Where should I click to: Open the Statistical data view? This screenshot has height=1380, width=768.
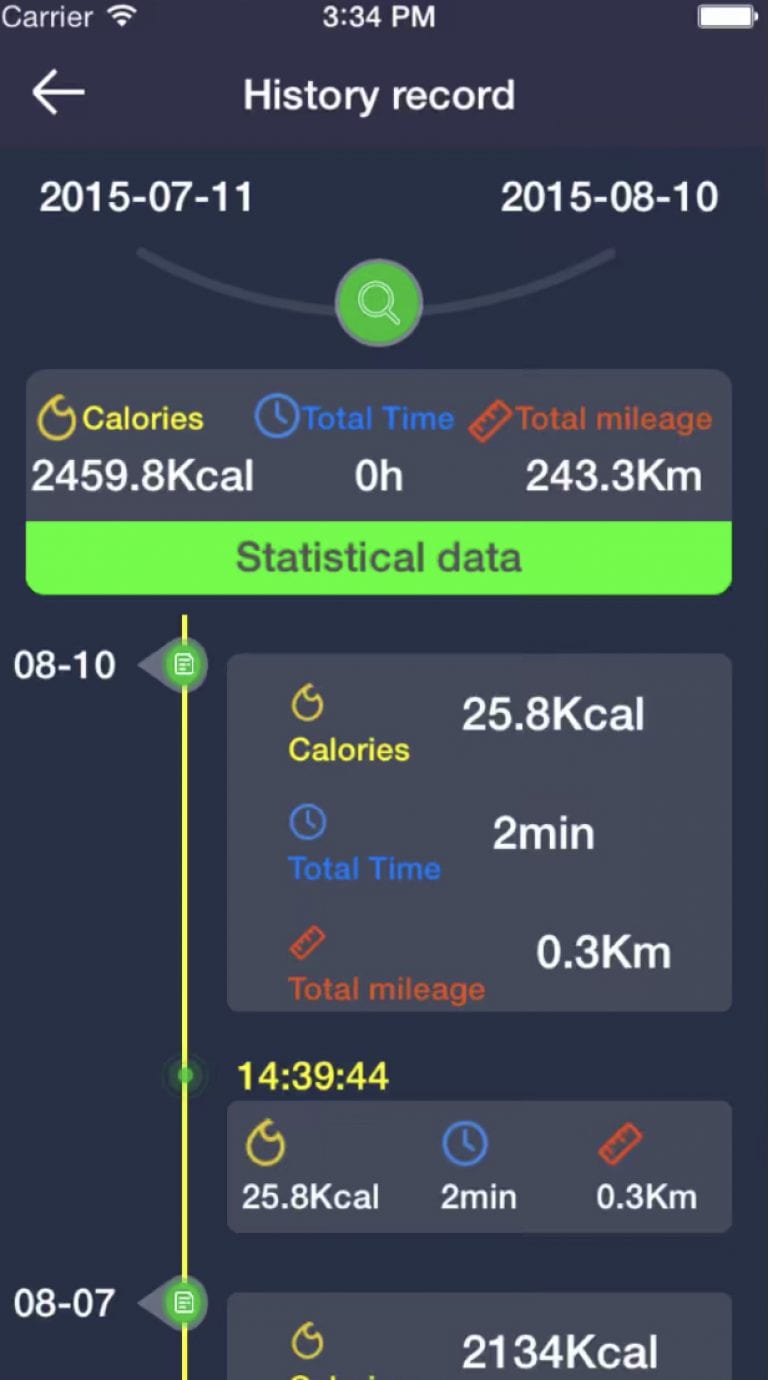point(378,557)
